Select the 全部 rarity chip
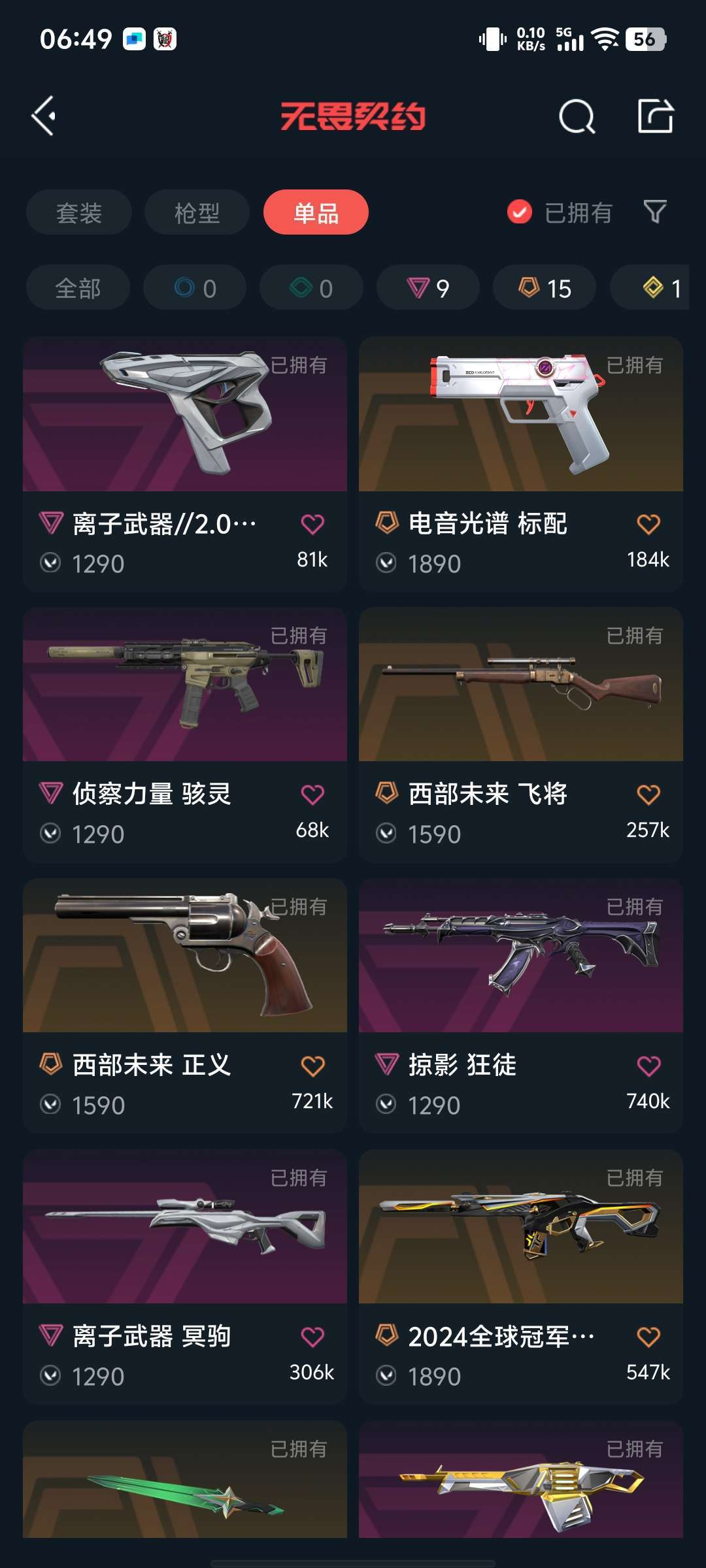Viewport: 706px width, 1568px height. tap(78, 287)
